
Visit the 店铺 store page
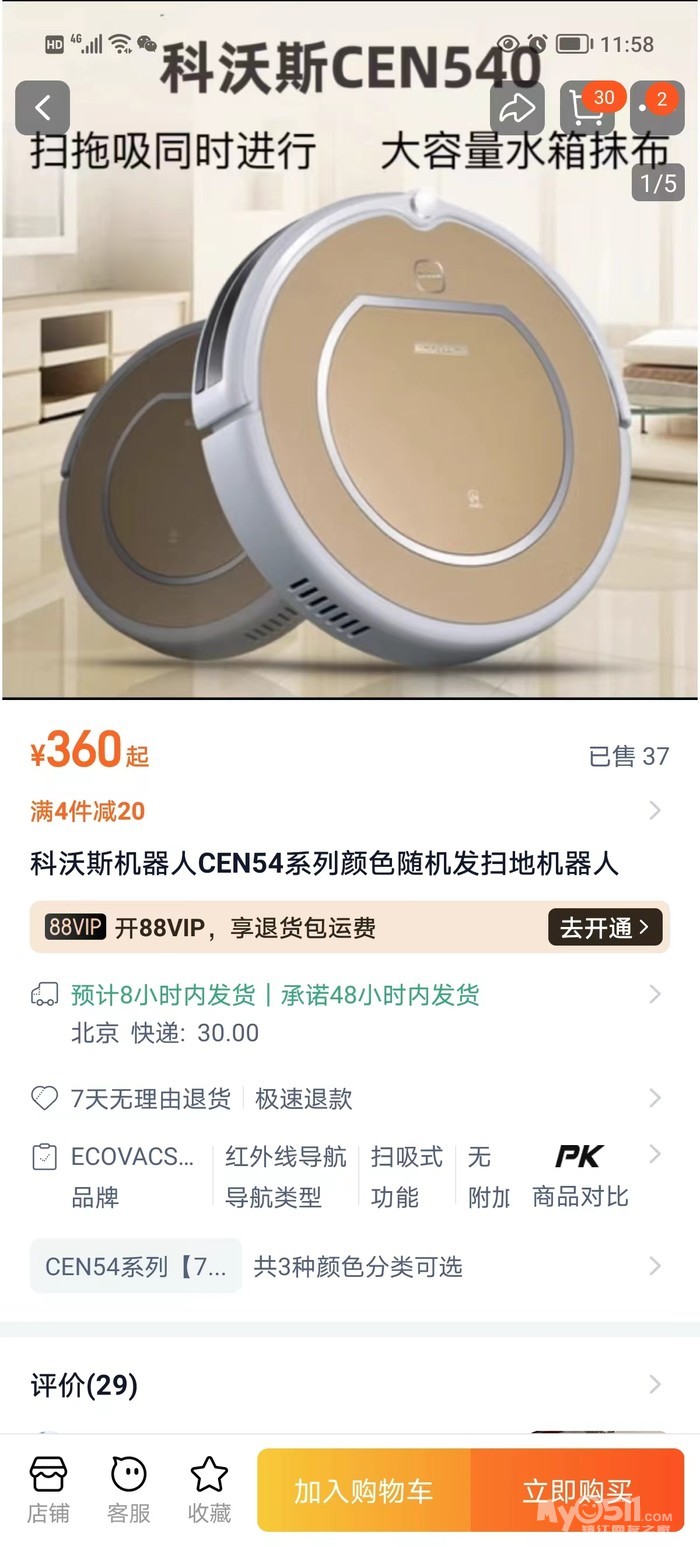click(48, 1489)
